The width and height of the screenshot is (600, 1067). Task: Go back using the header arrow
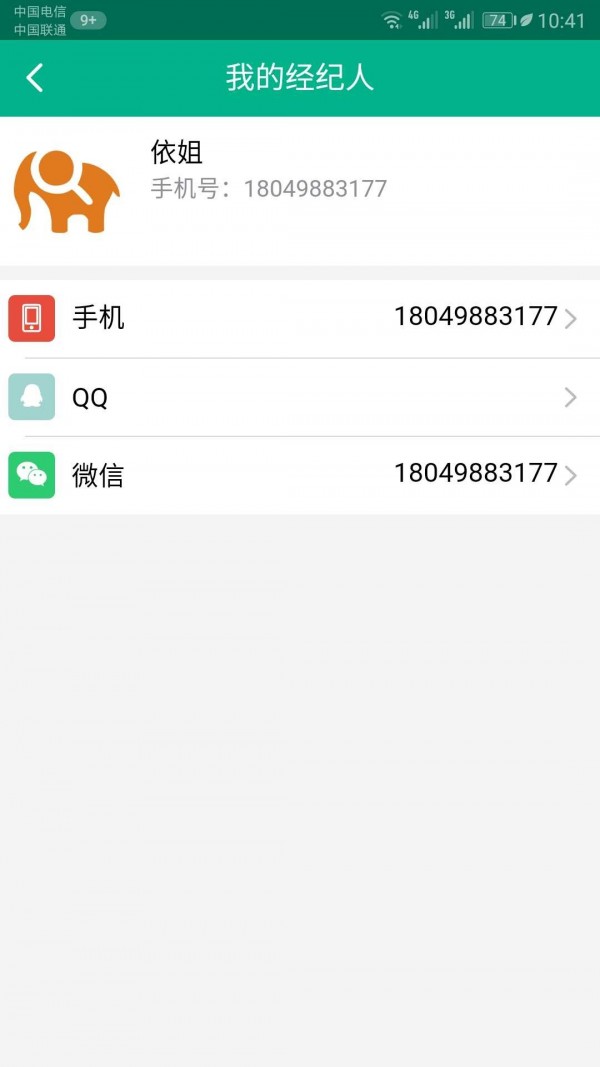click(x=35, y=78)
